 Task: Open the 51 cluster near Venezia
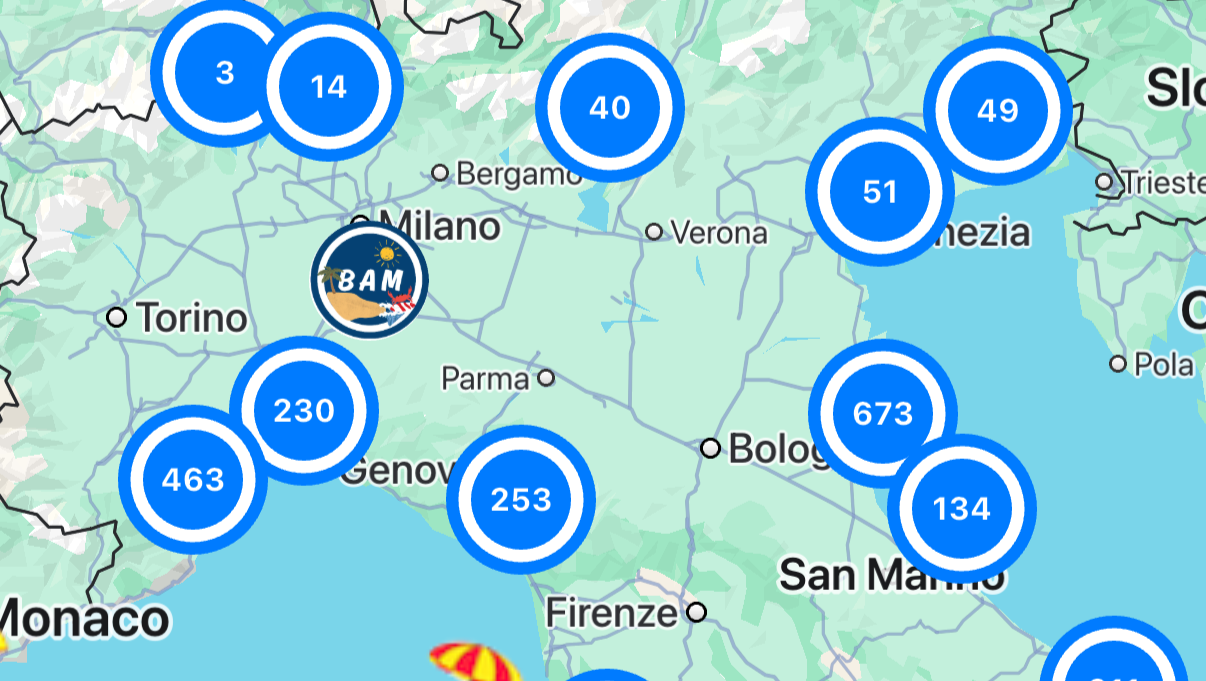879,191
